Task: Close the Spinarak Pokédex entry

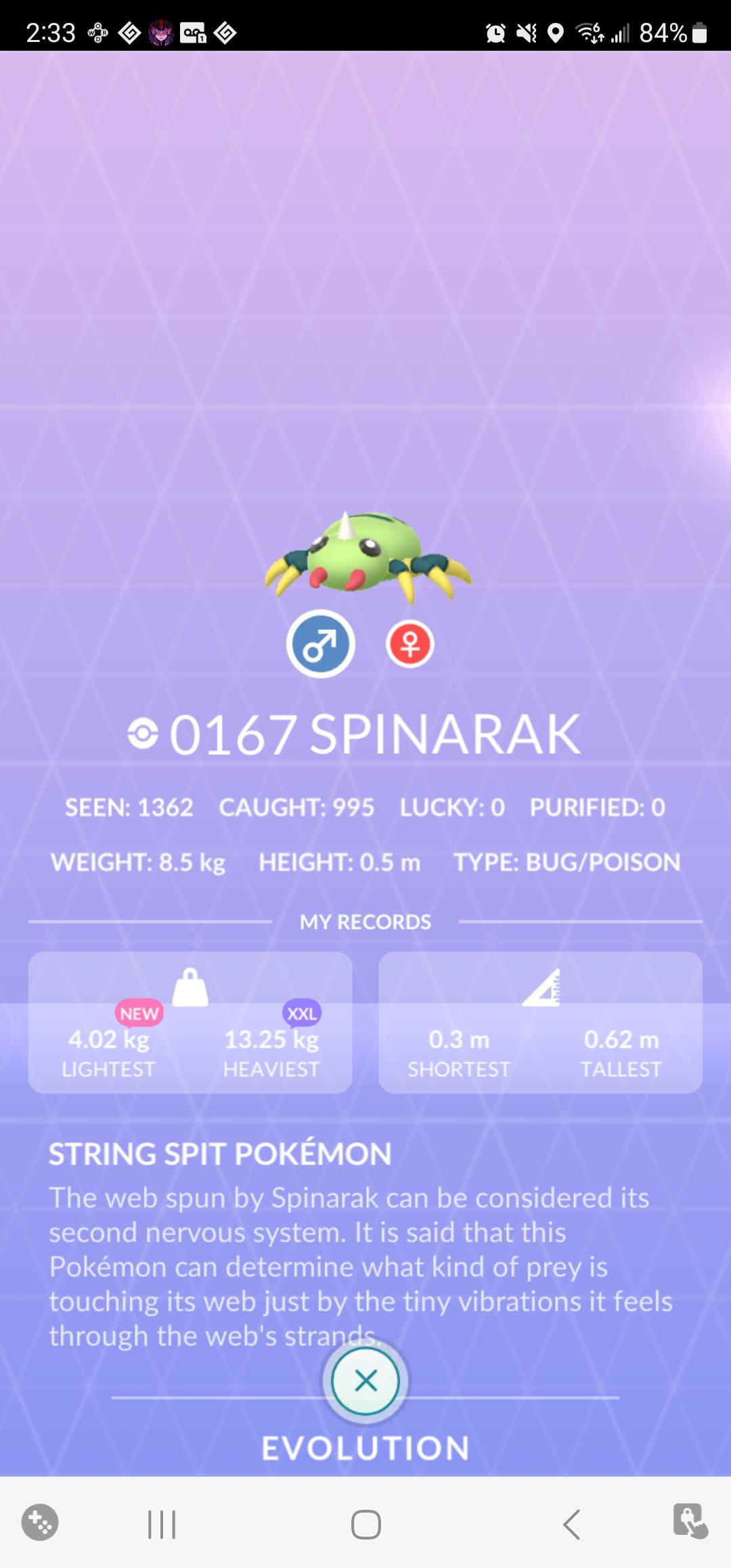Action: (x=365, y=1380)
